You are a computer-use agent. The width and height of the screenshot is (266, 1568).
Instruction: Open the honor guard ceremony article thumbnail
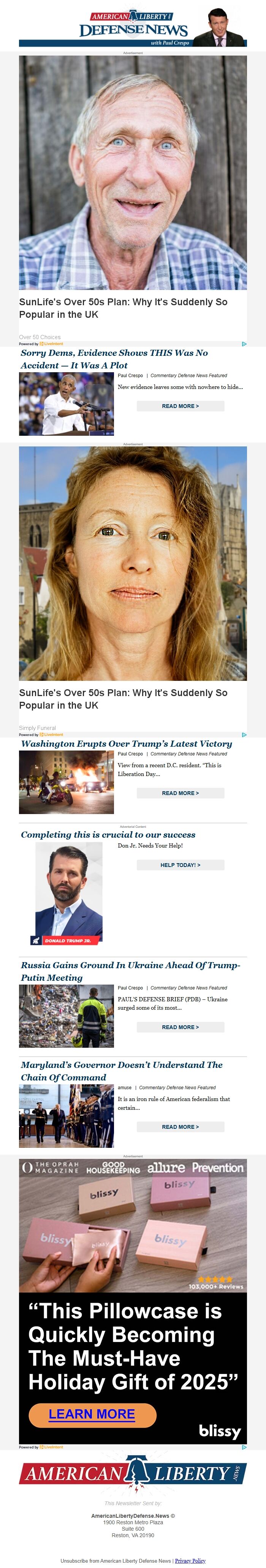[x=66, y=1116]
